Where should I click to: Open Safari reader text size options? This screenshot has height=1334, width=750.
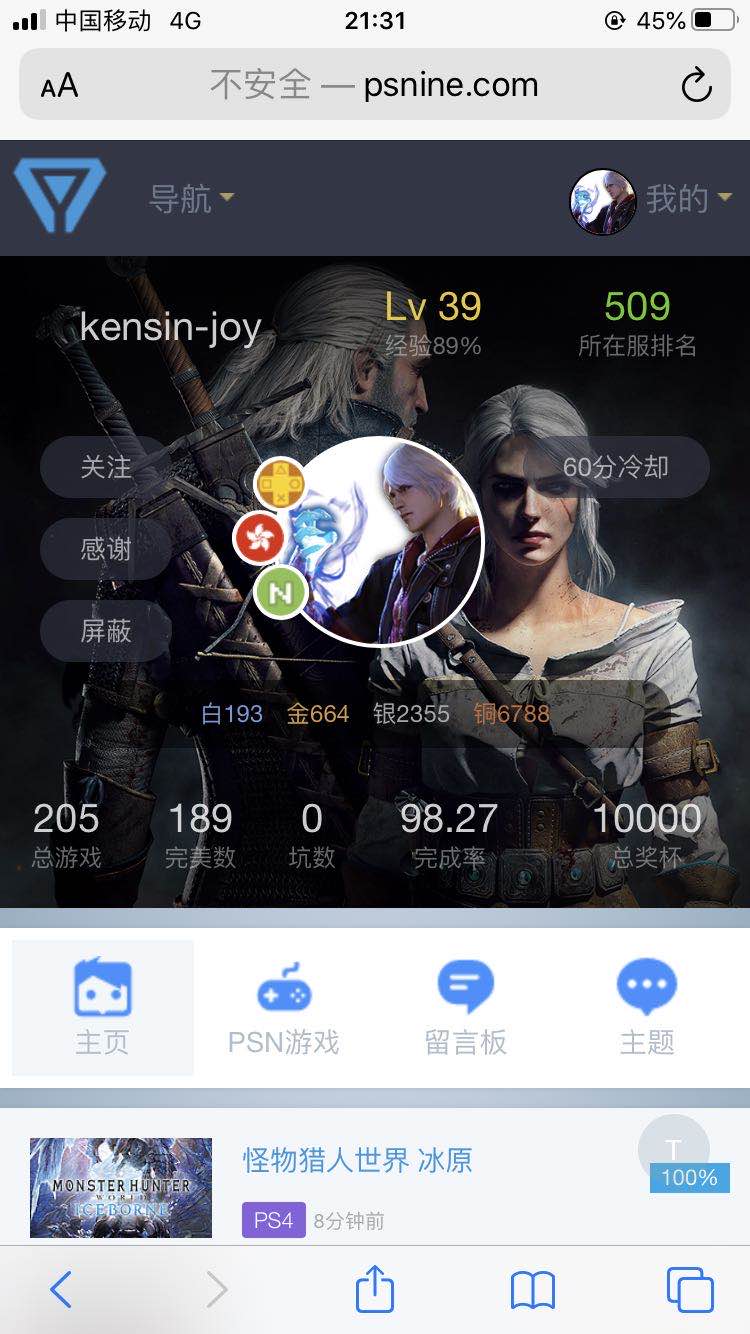tap(59, 86)
